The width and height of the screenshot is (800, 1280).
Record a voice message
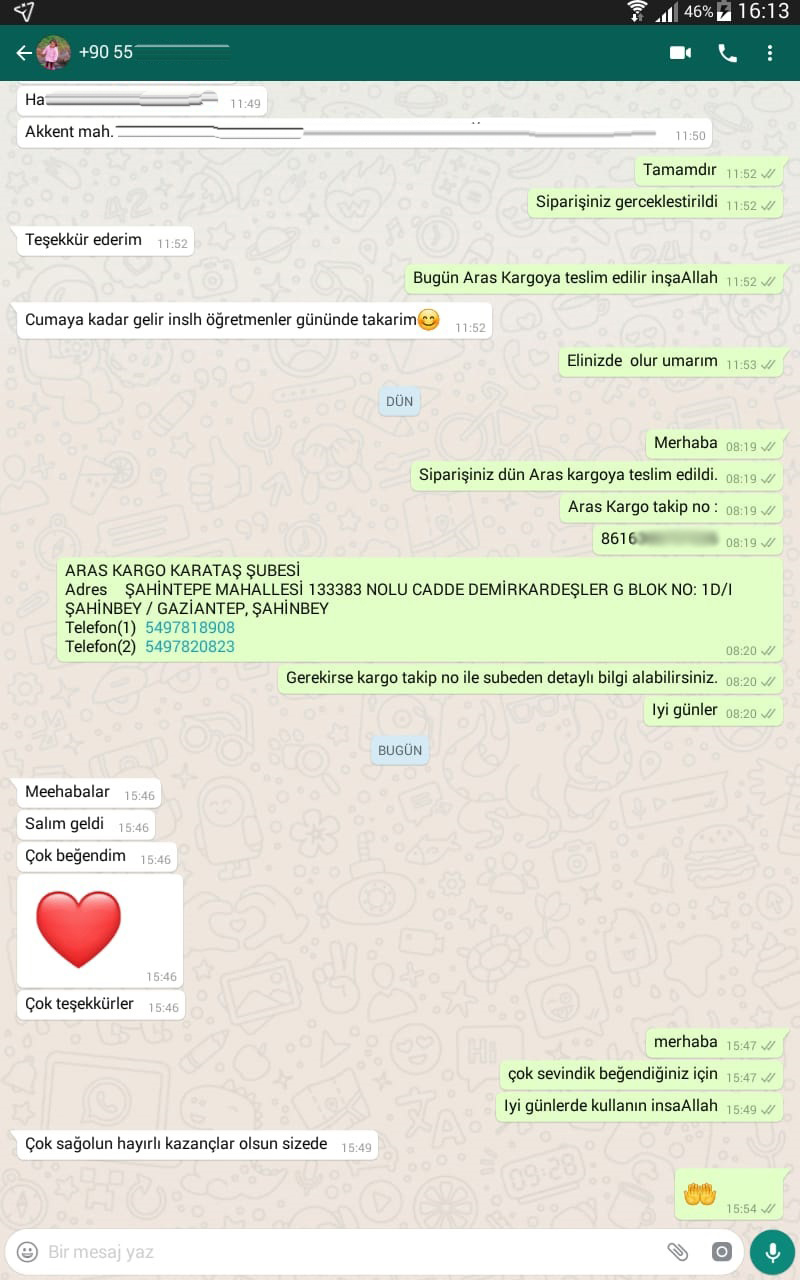(x=772, y=1251)
